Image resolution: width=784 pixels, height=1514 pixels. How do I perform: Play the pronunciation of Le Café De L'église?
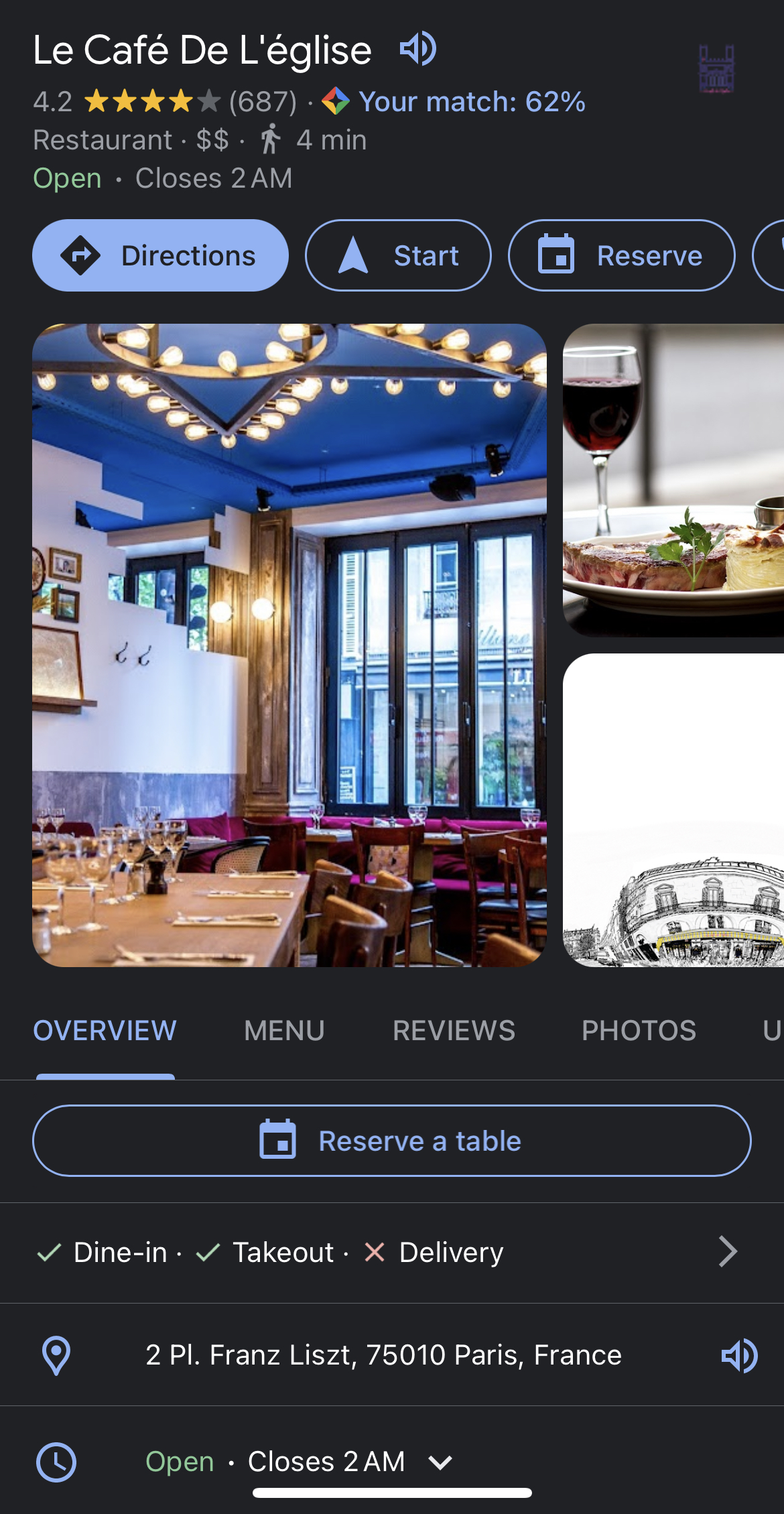[x=417, y=49]
